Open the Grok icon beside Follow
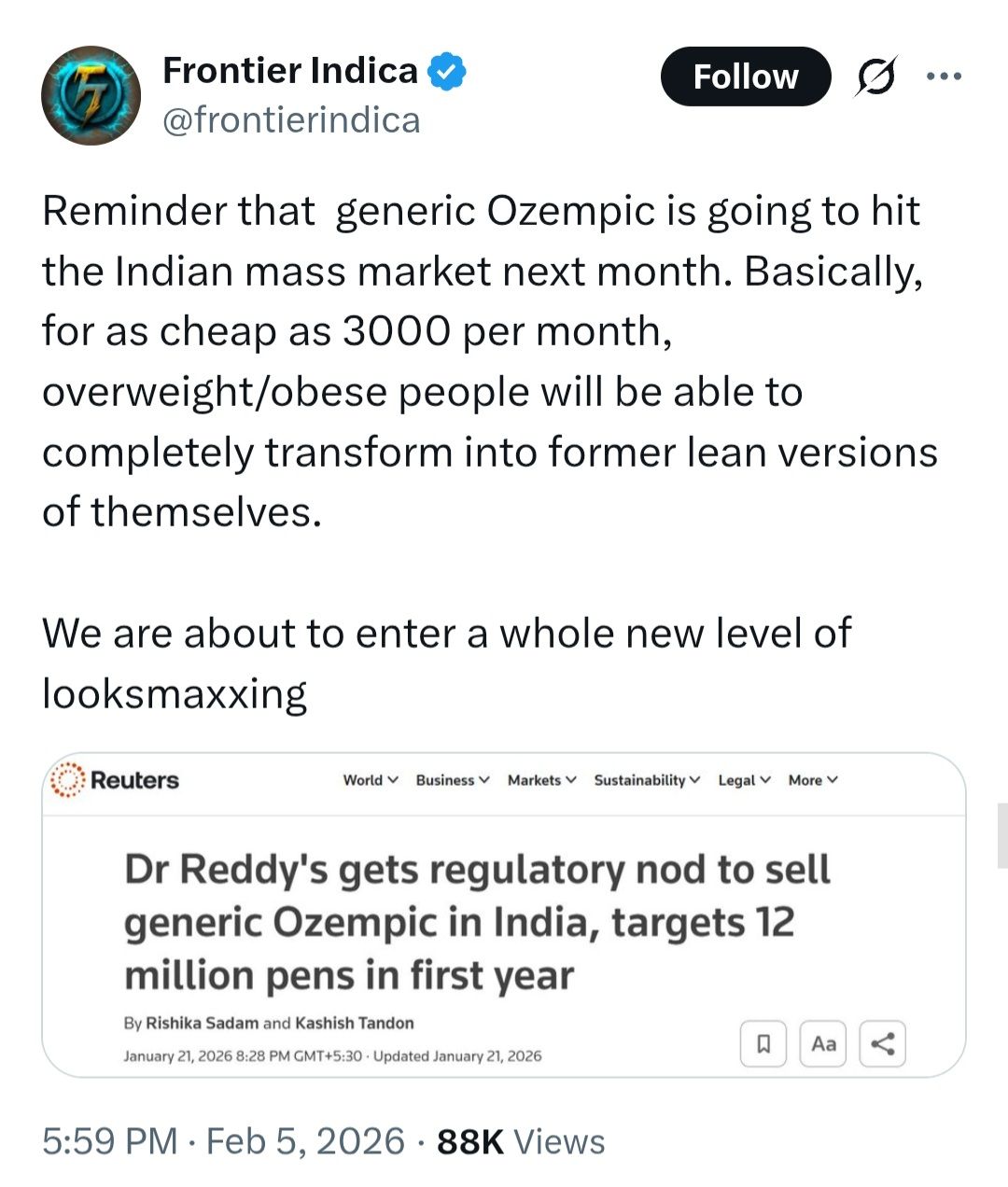 [877, 77]
